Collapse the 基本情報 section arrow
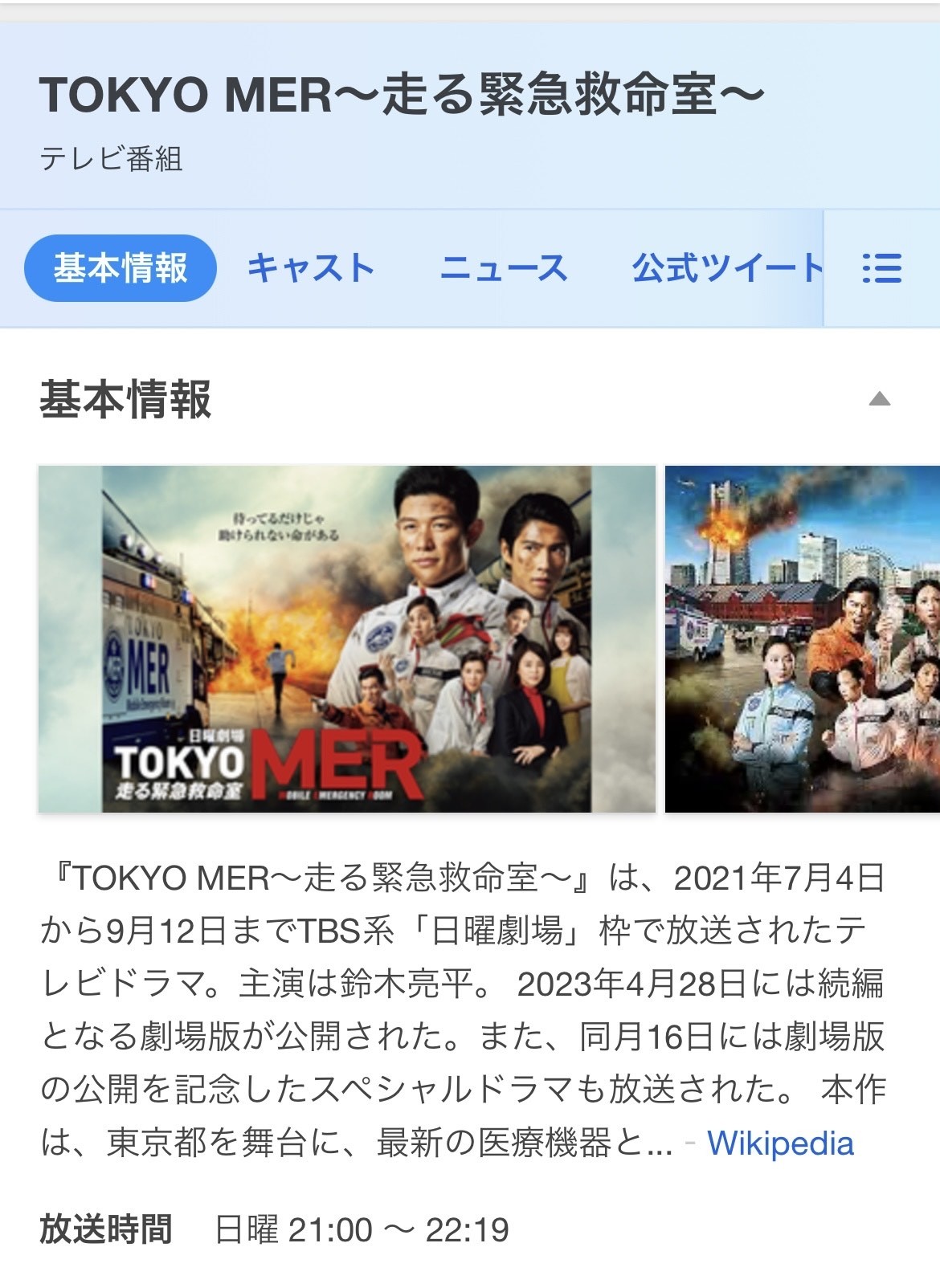Screen dimensions: 940x1288 point(880,399)
